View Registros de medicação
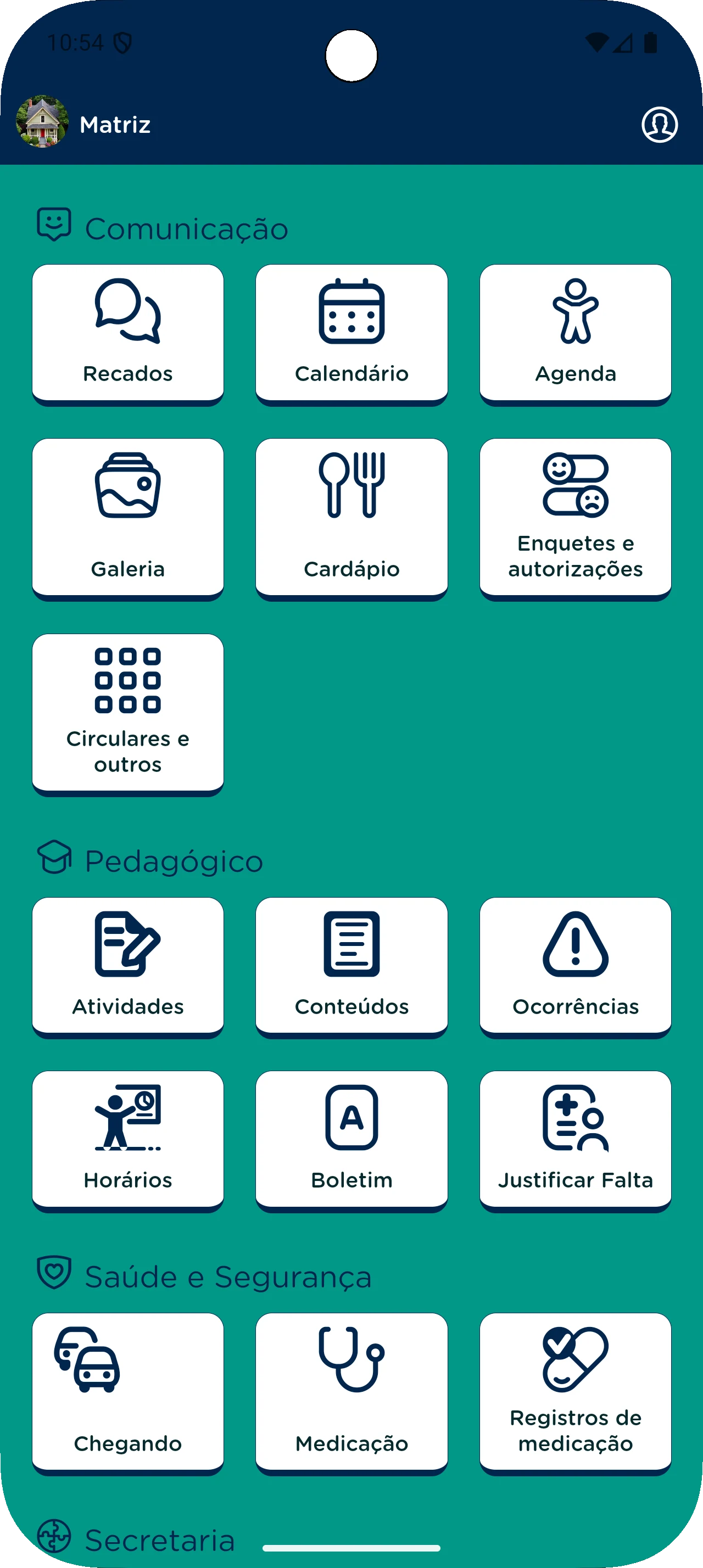703x1568 pixels. [575, 1394]
